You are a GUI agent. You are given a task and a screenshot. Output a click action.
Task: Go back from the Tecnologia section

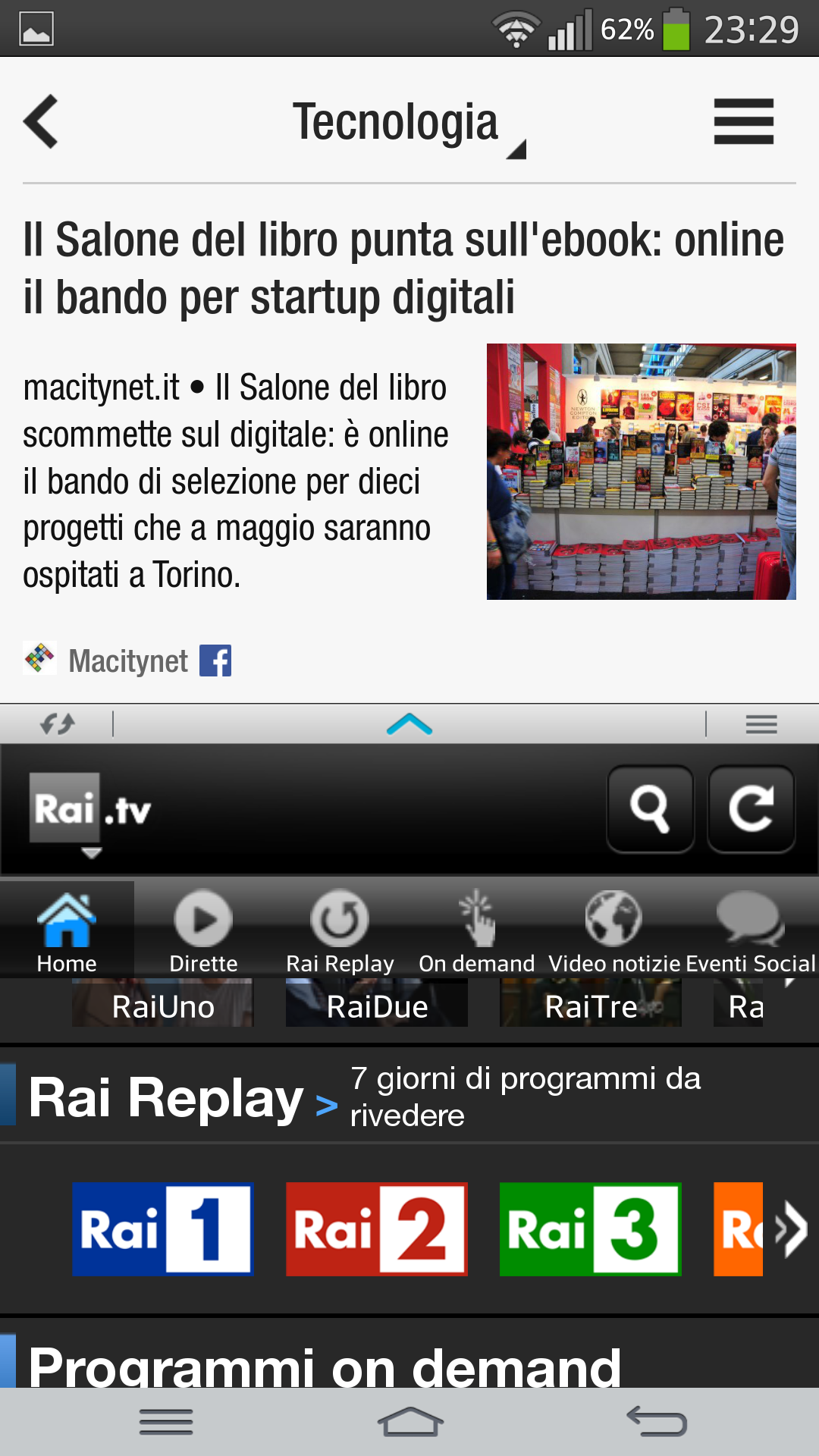(x=42, y=121)
